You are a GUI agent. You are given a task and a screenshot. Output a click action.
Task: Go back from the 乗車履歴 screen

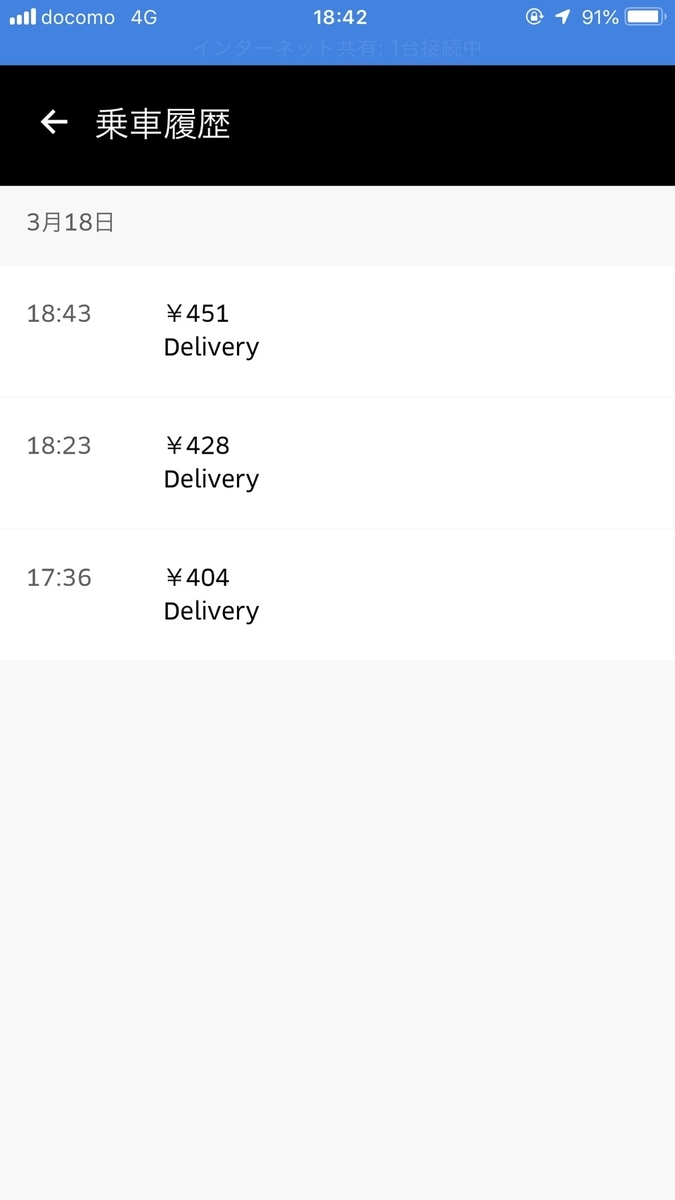click(54, 122)
